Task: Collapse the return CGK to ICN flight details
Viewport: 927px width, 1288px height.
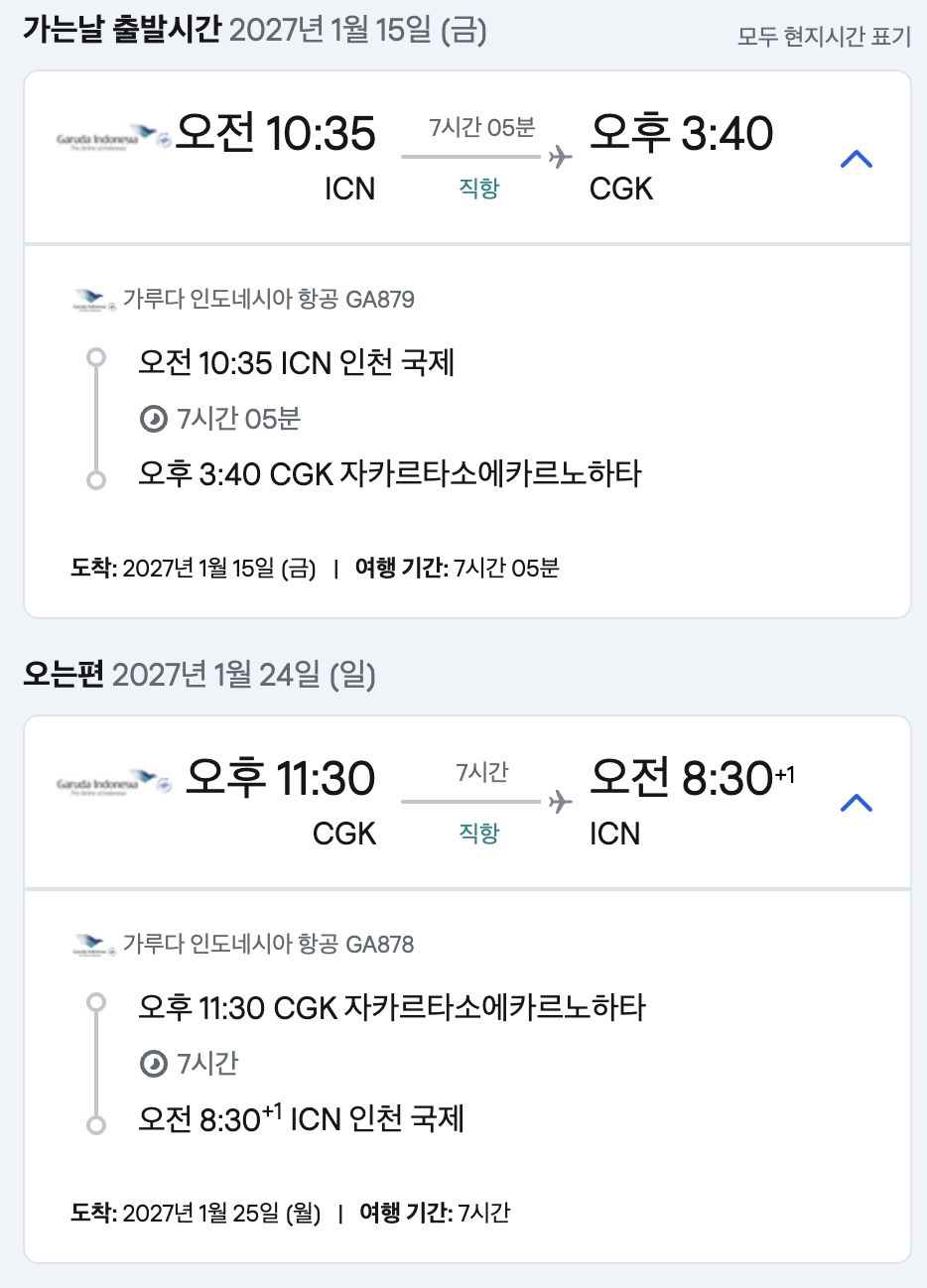Action: click(856, 803)
